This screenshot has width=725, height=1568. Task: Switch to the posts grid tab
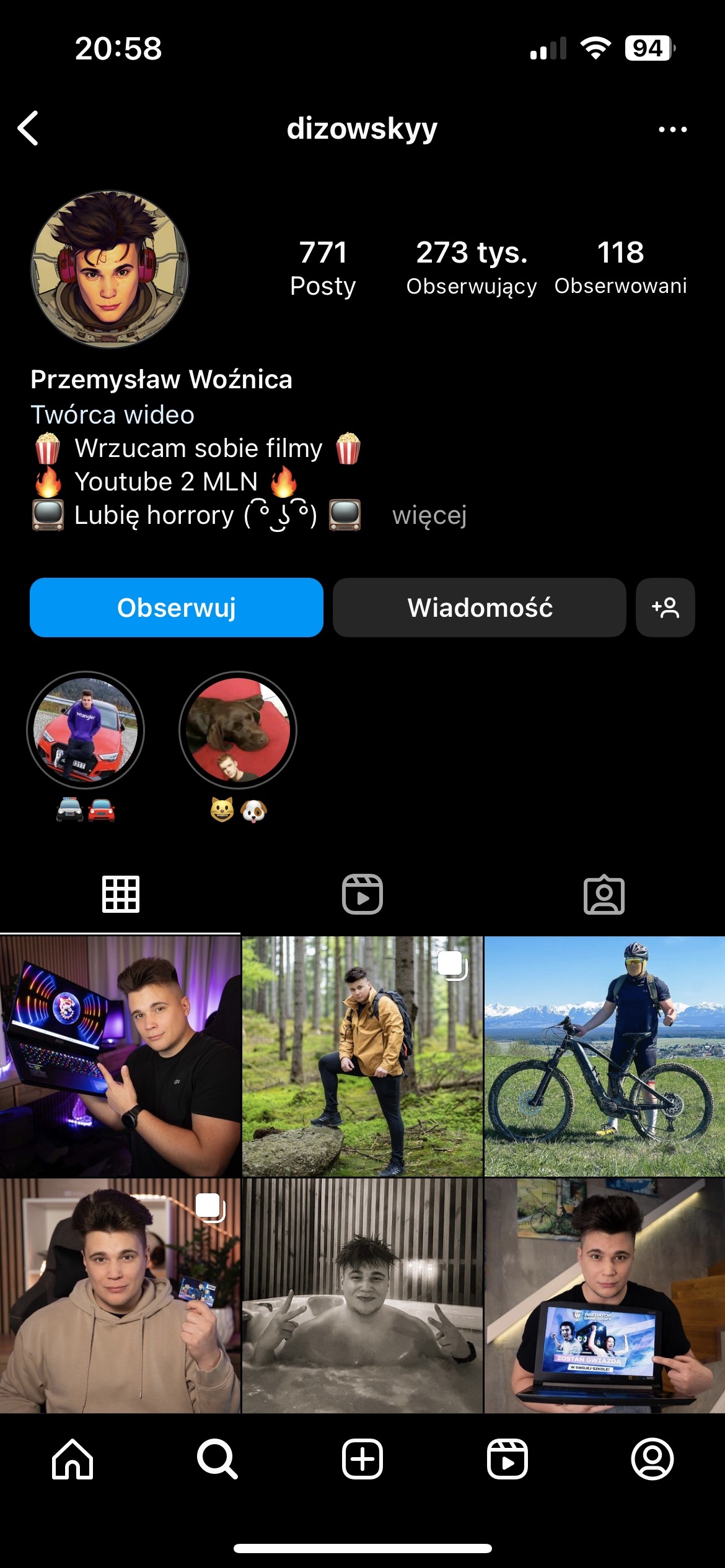click(x=121, y=894)
